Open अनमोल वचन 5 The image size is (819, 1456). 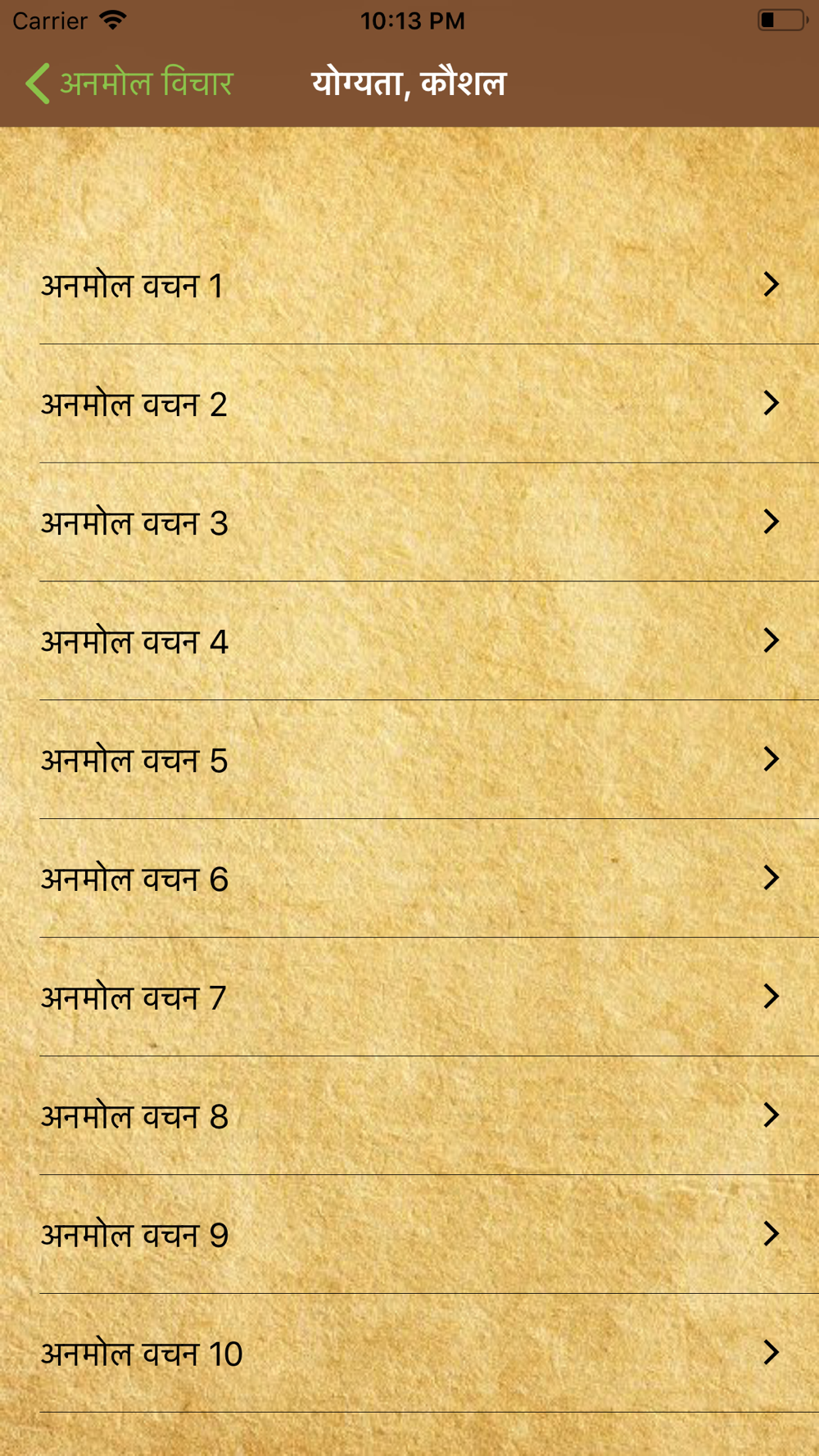[409, 760]
